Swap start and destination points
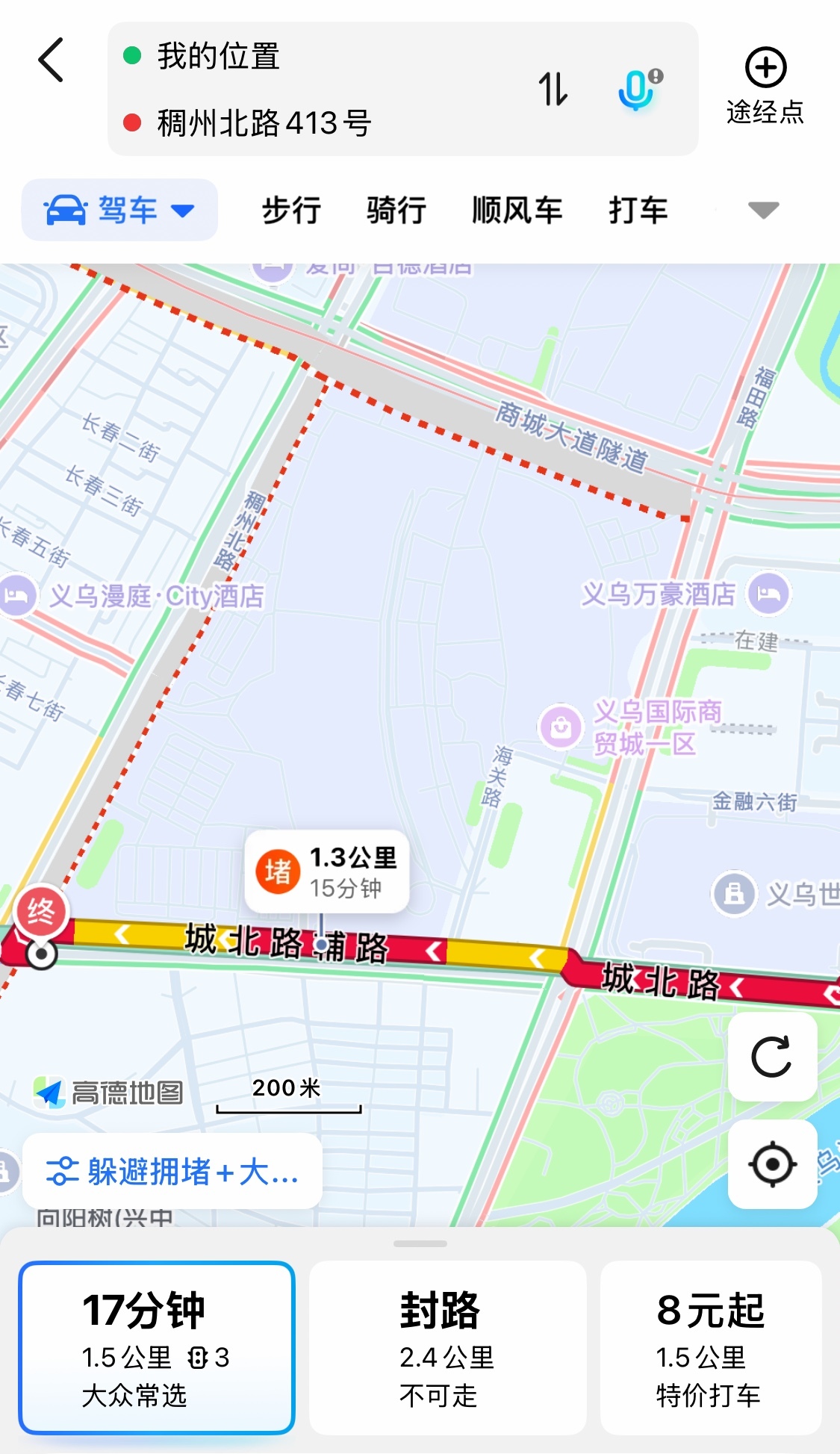Screen dimensions: 840x1454 [x=553, y=89]
